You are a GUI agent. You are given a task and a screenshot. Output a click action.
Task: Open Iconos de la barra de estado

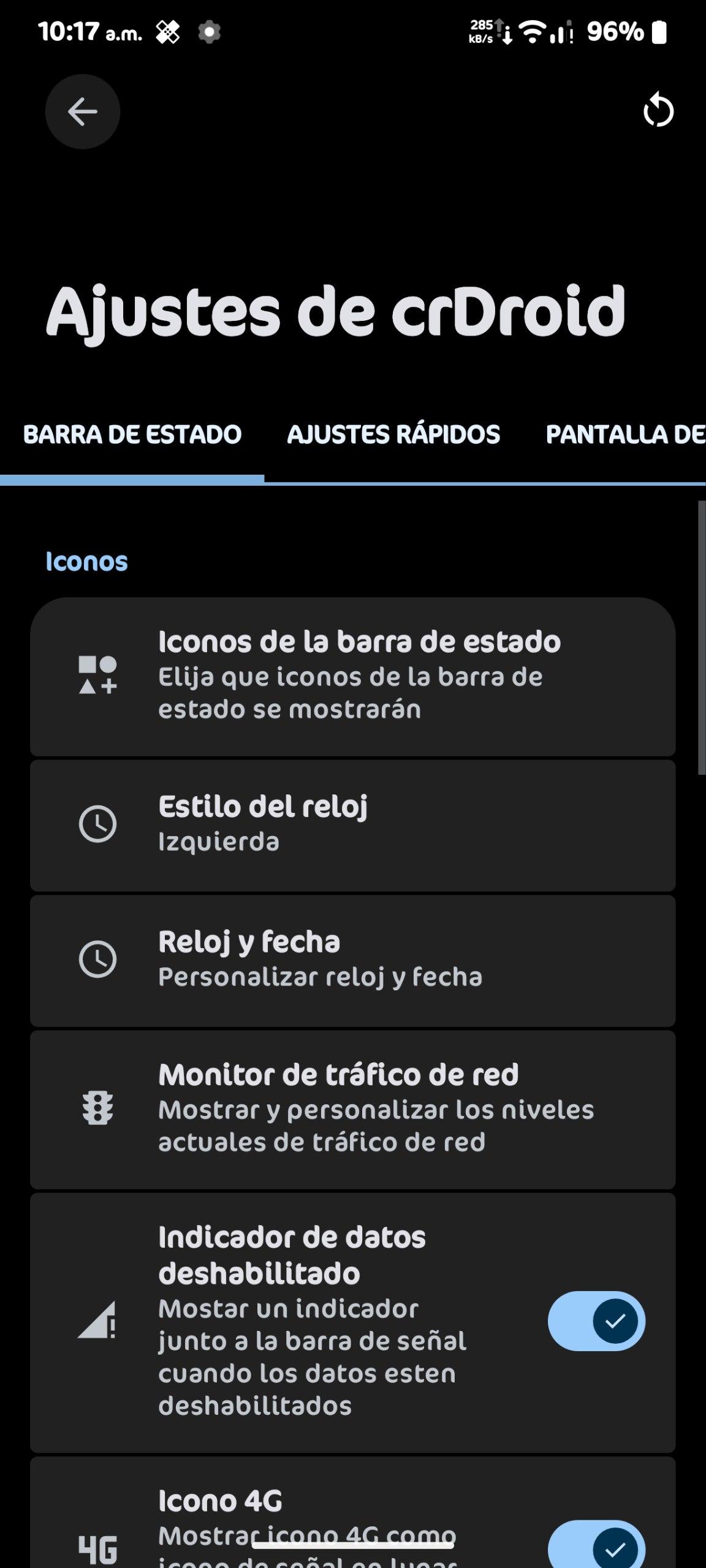pyautogui.click(x=352, y=676)
